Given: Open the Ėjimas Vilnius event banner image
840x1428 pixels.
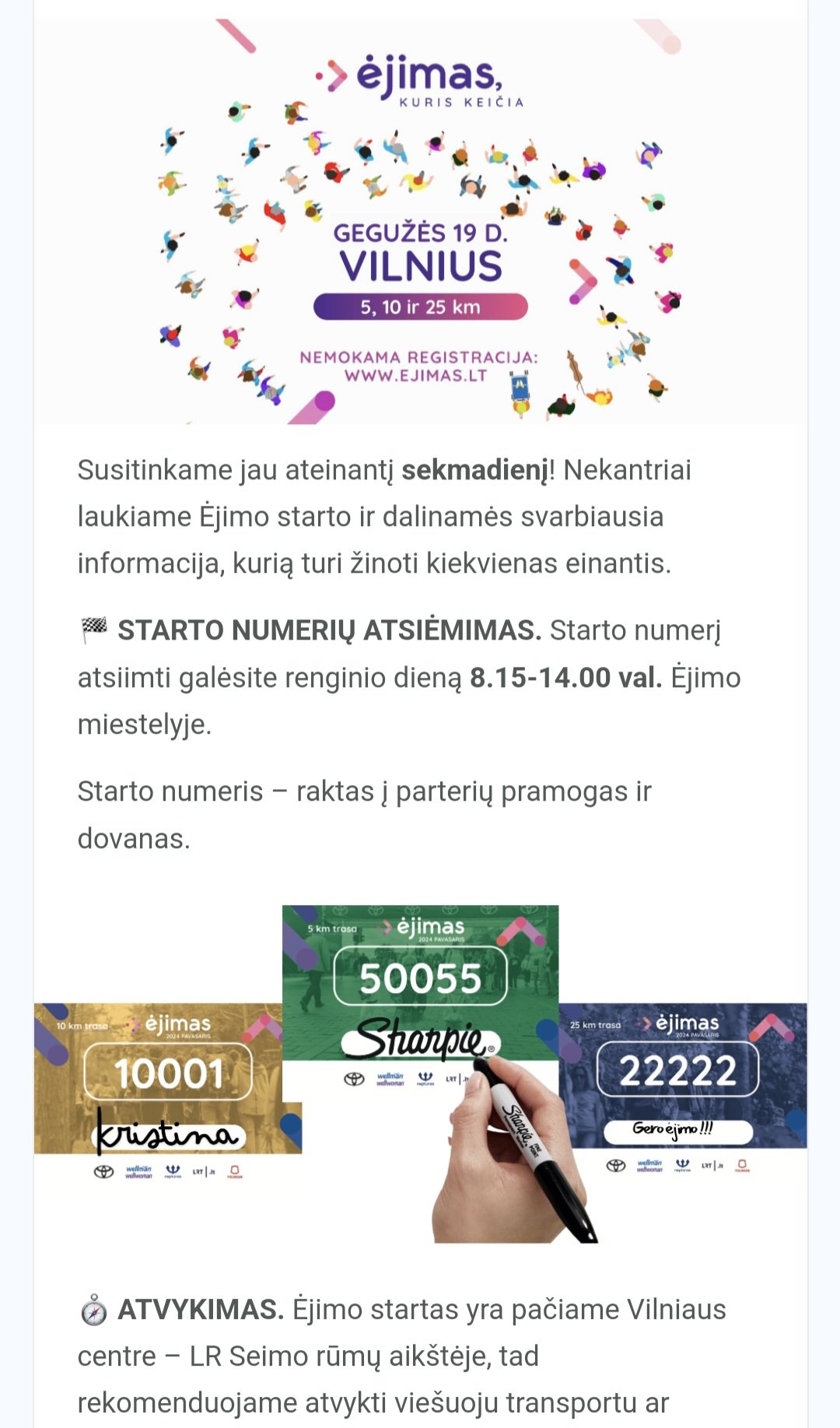Looking at the screenshot, I should (420, 222).
